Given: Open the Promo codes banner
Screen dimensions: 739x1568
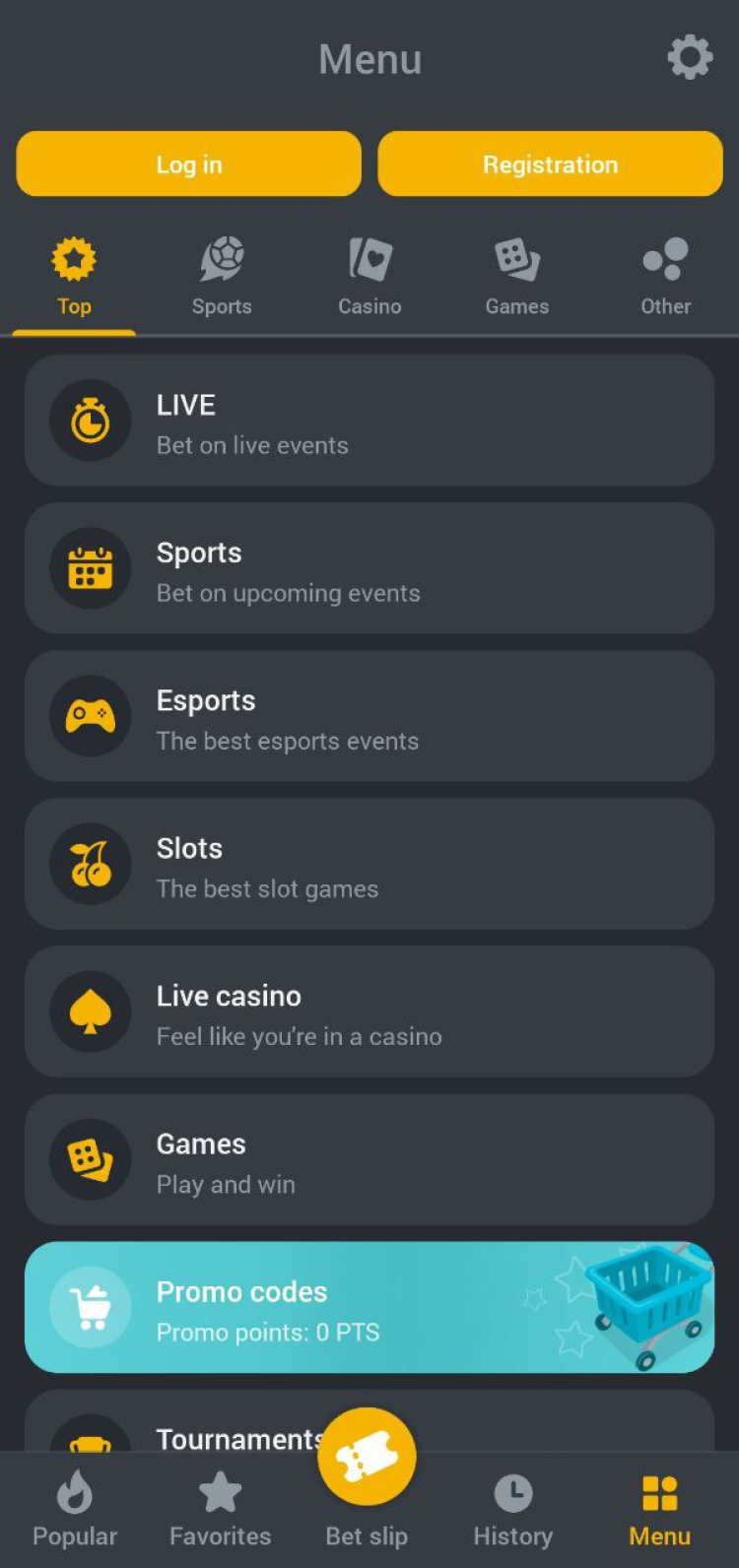Looking at the screenshot, I should point(369,1308).
